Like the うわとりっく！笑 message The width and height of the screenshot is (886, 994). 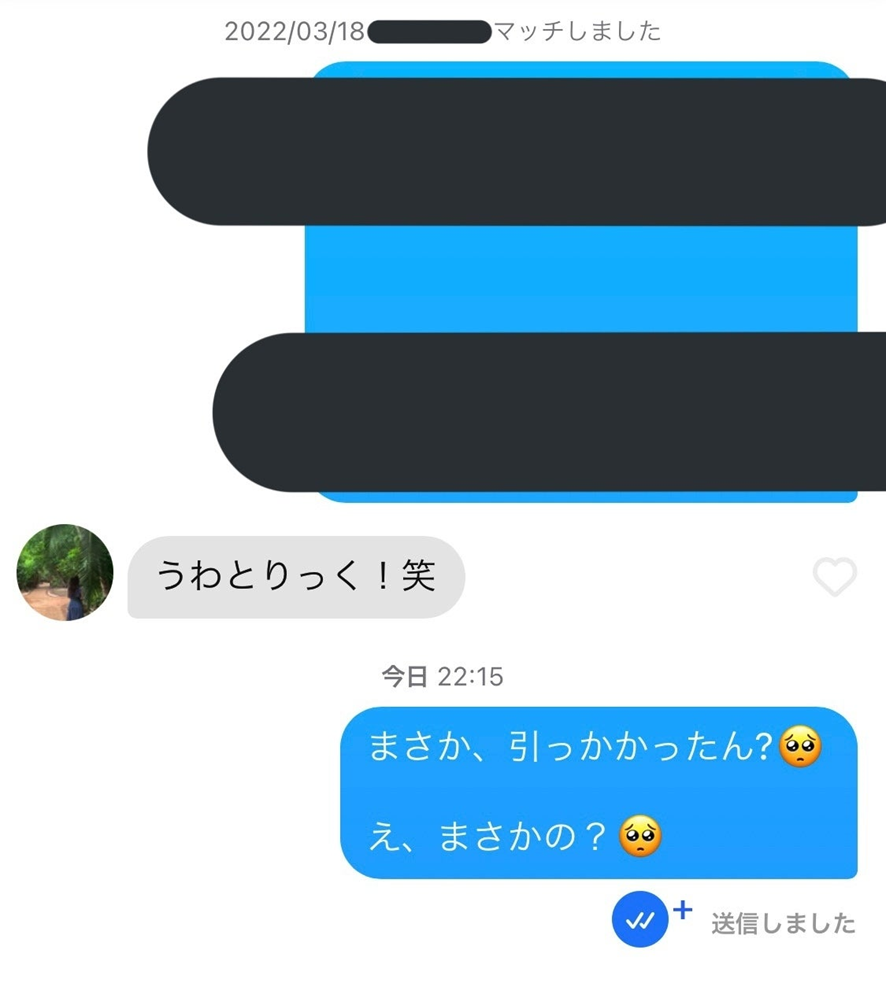[x=834, y=577]
